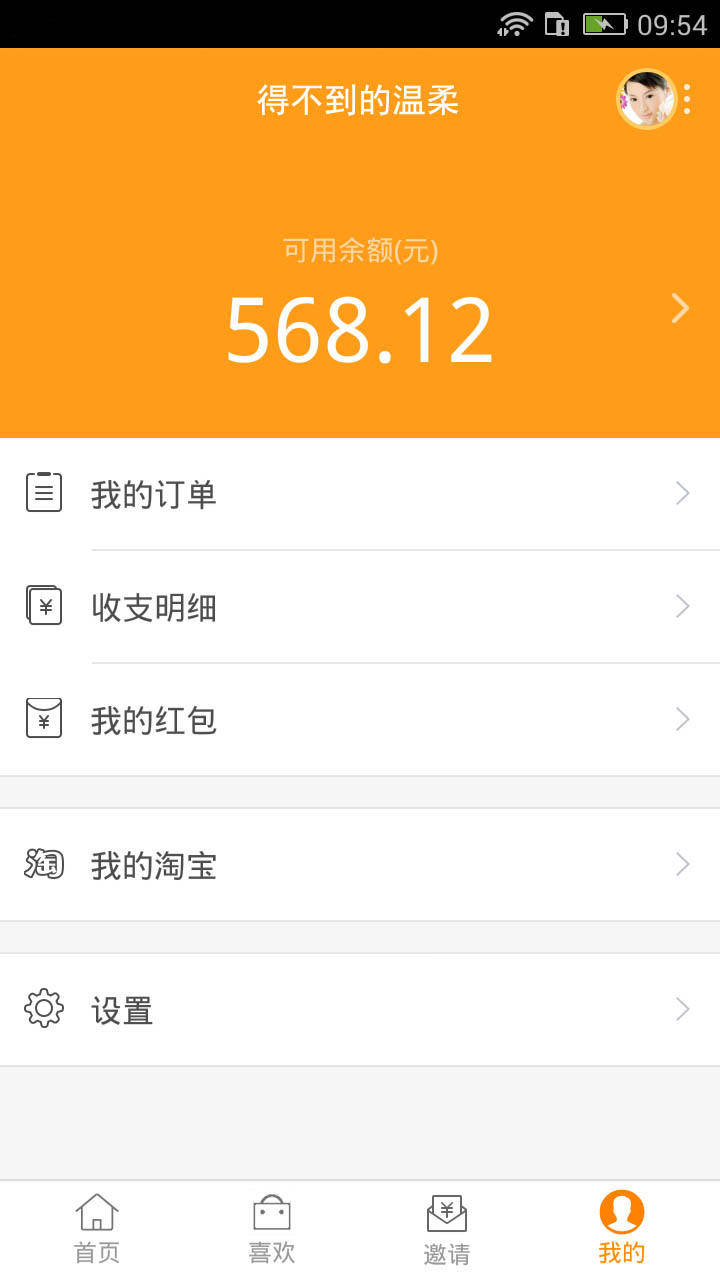Screen dimensions: 720x1280
Task: Tap the 可用余额 balance amount 568.12
Action: point(360,328)
